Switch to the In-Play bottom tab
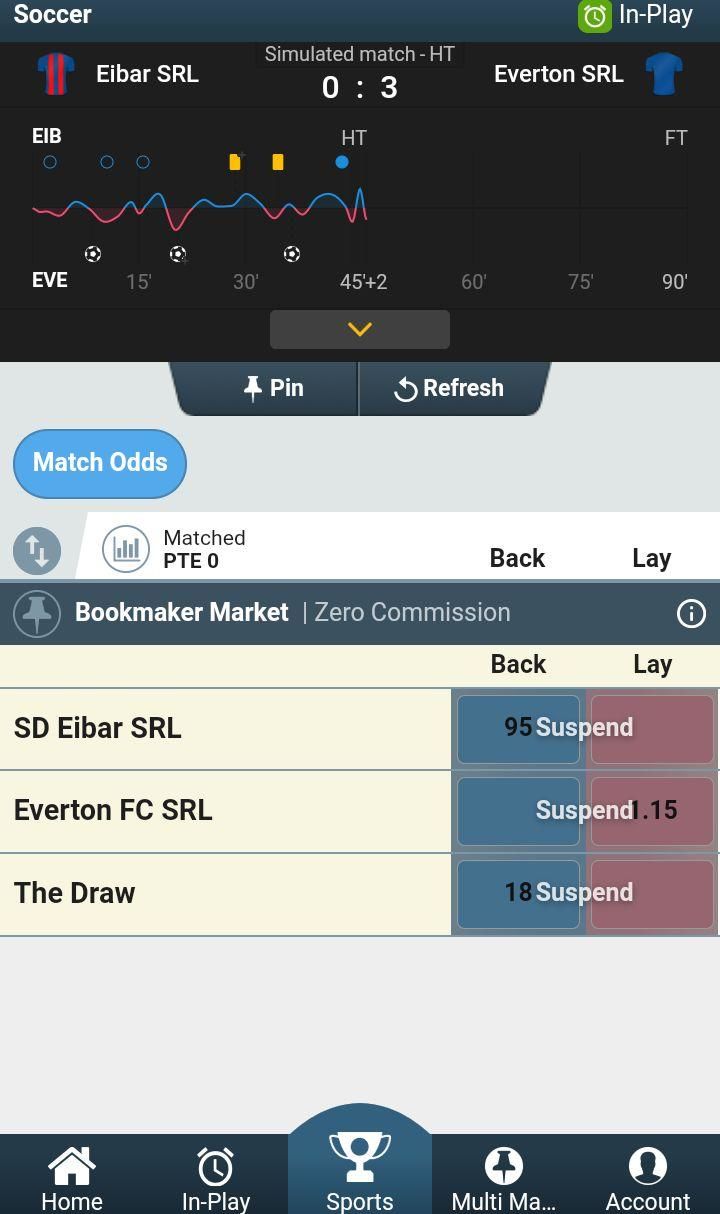The width and height of the screenshot is (720, 1214). tap(216, 1177)
